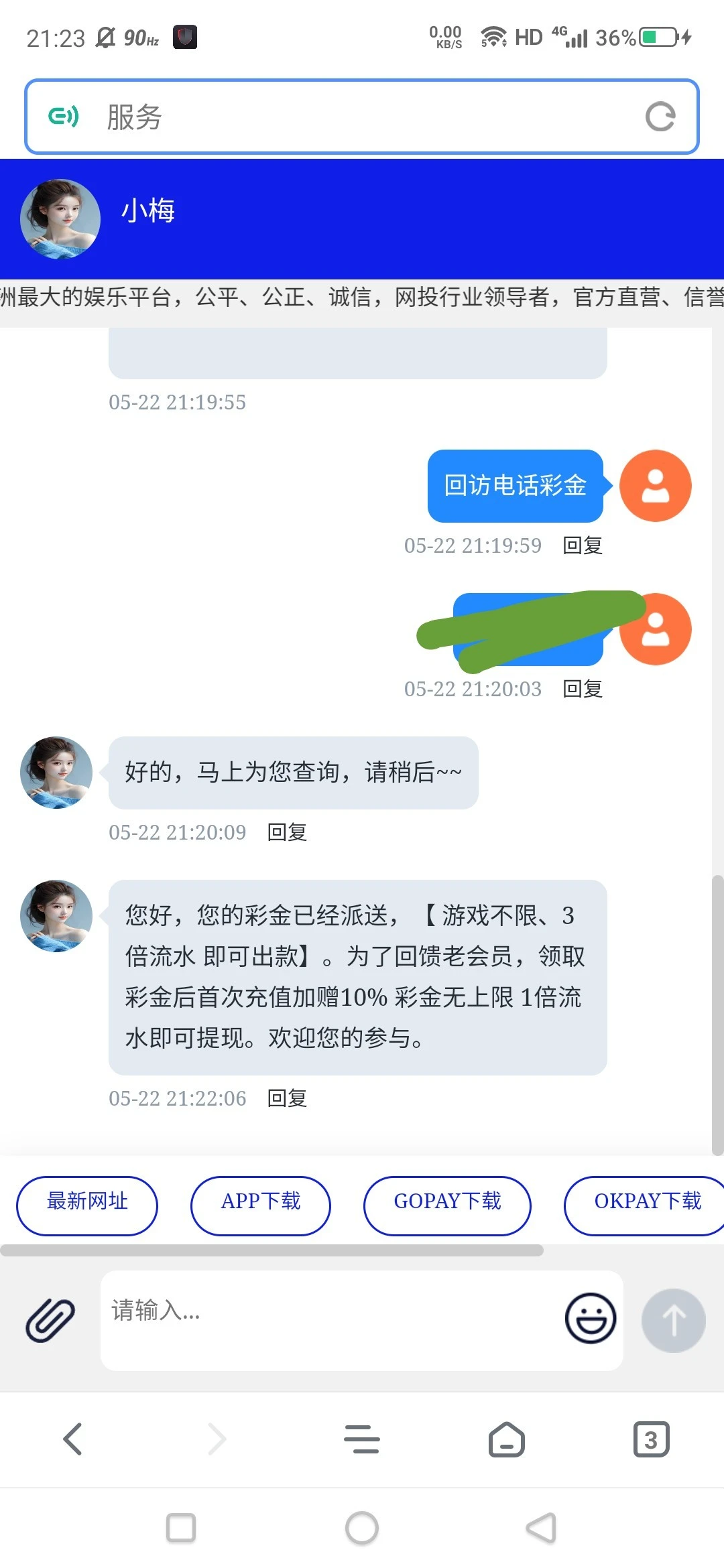Open recent apps from system bar

(x=181, y=1528)
